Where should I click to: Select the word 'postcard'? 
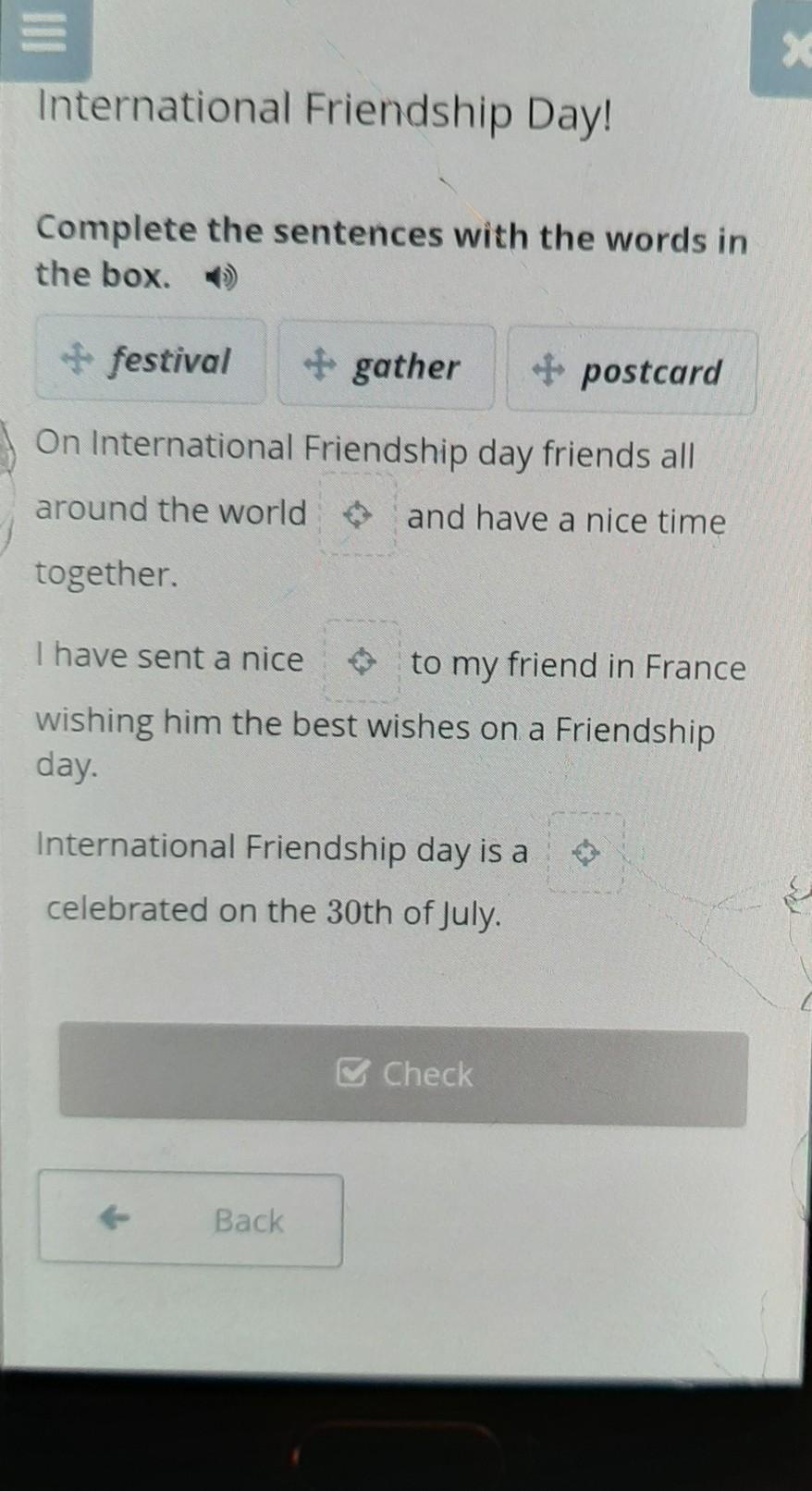click(632, 372)
